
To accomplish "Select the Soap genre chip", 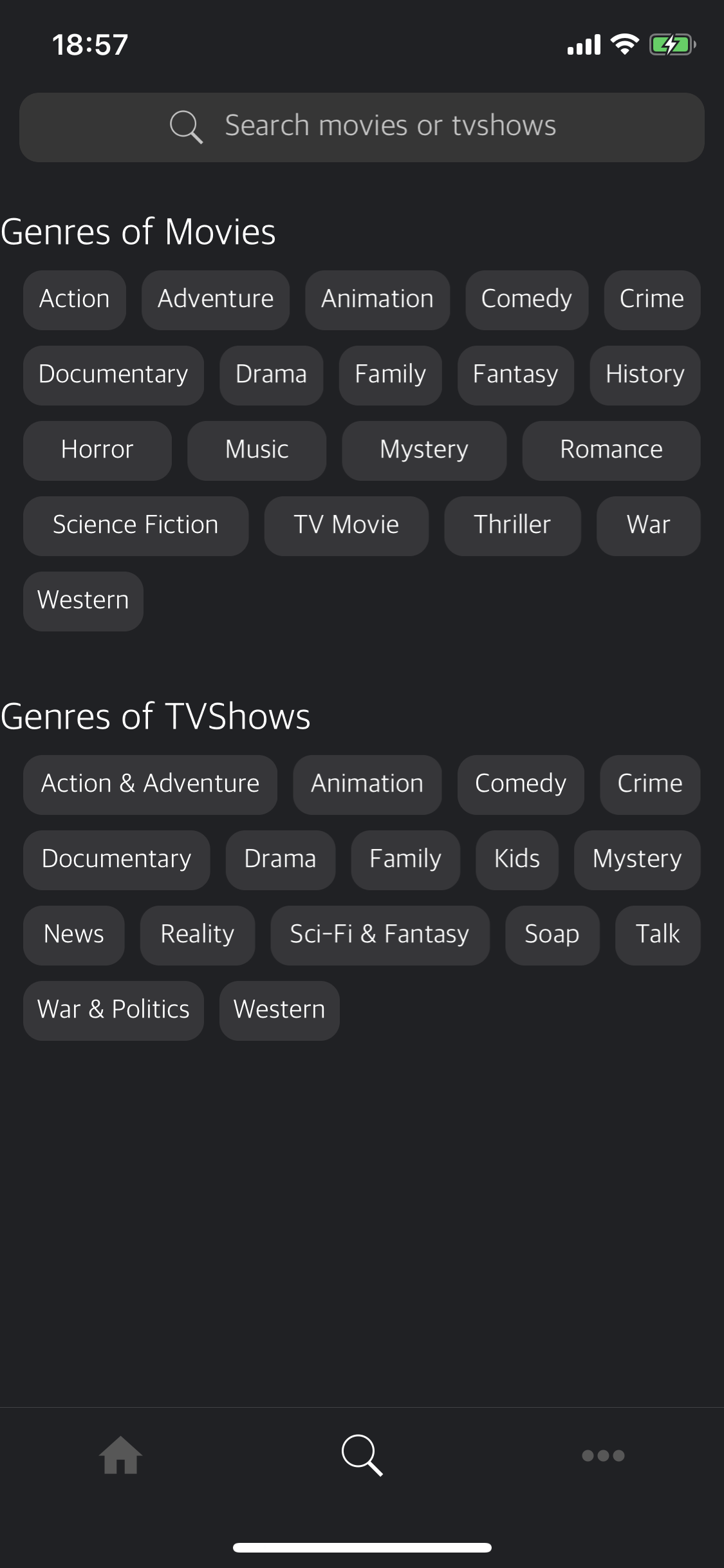I will pyautogui.click(x=552, y=935).
